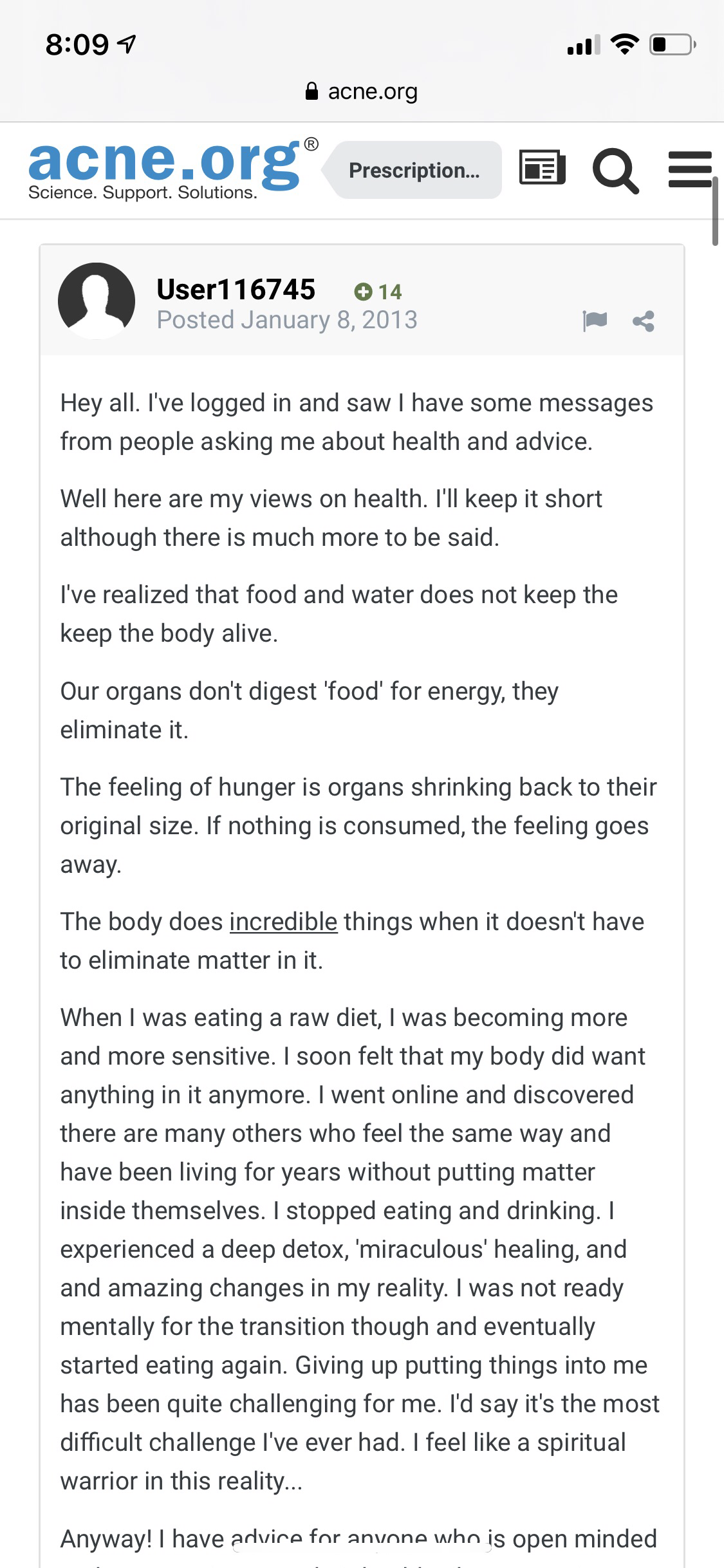Open the Posted January 8, 2013 timestamp
Viewport: 724px width, 1568px height.
point(287,320)
